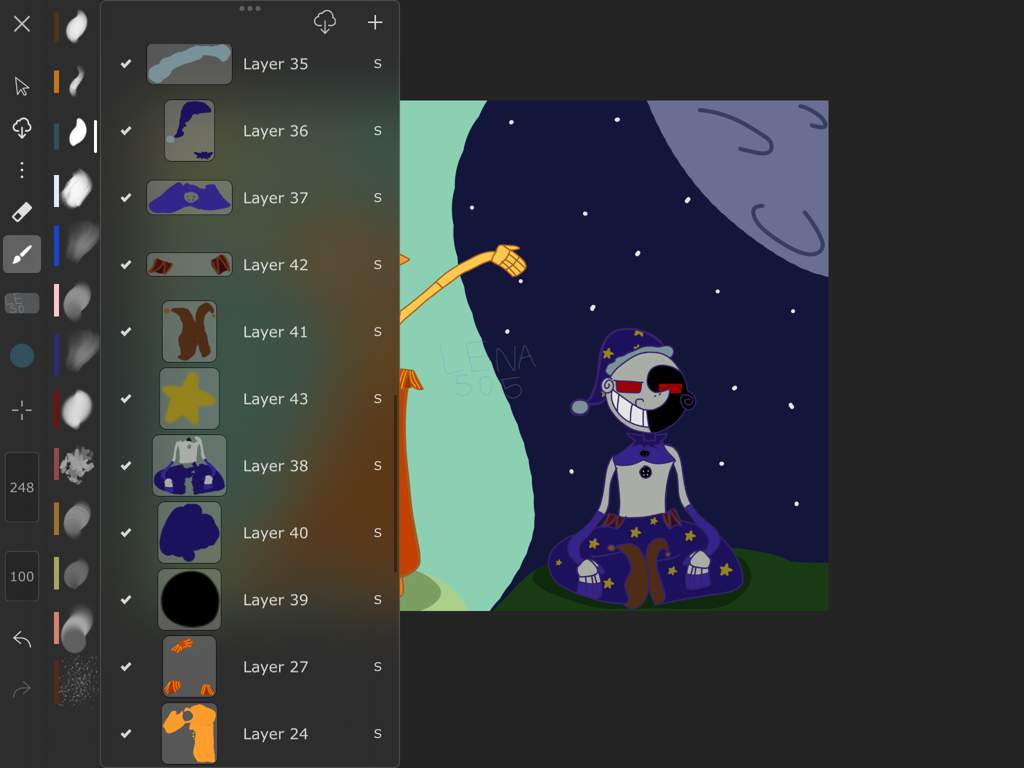Hide Layer 36 via its checkmark
The width and height of the screenshot is (1024, 768).
(126, 131)
